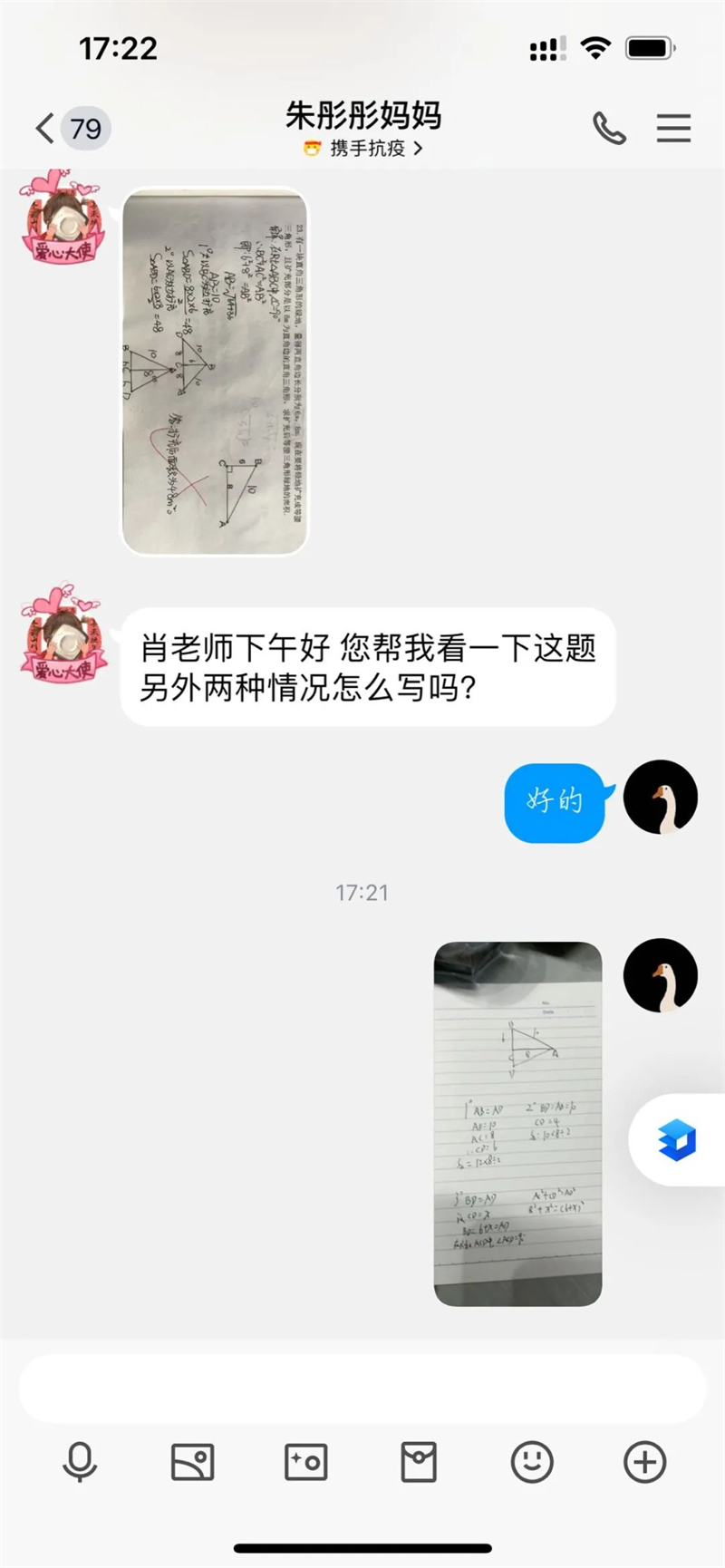Open the camera to take a photo

point(306,1461)
